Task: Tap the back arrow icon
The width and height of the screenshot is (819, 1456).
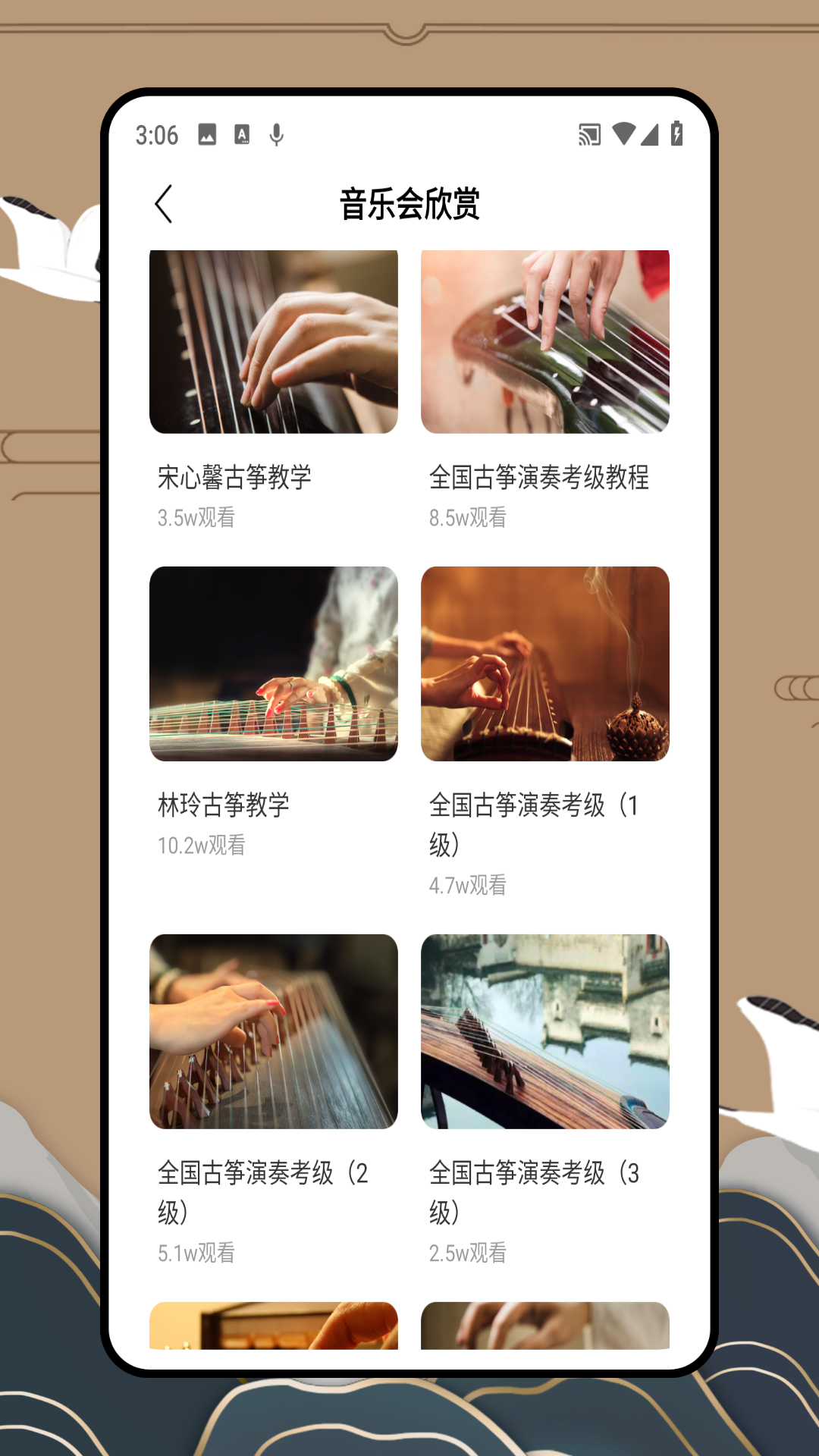Action: click(163, 205)
